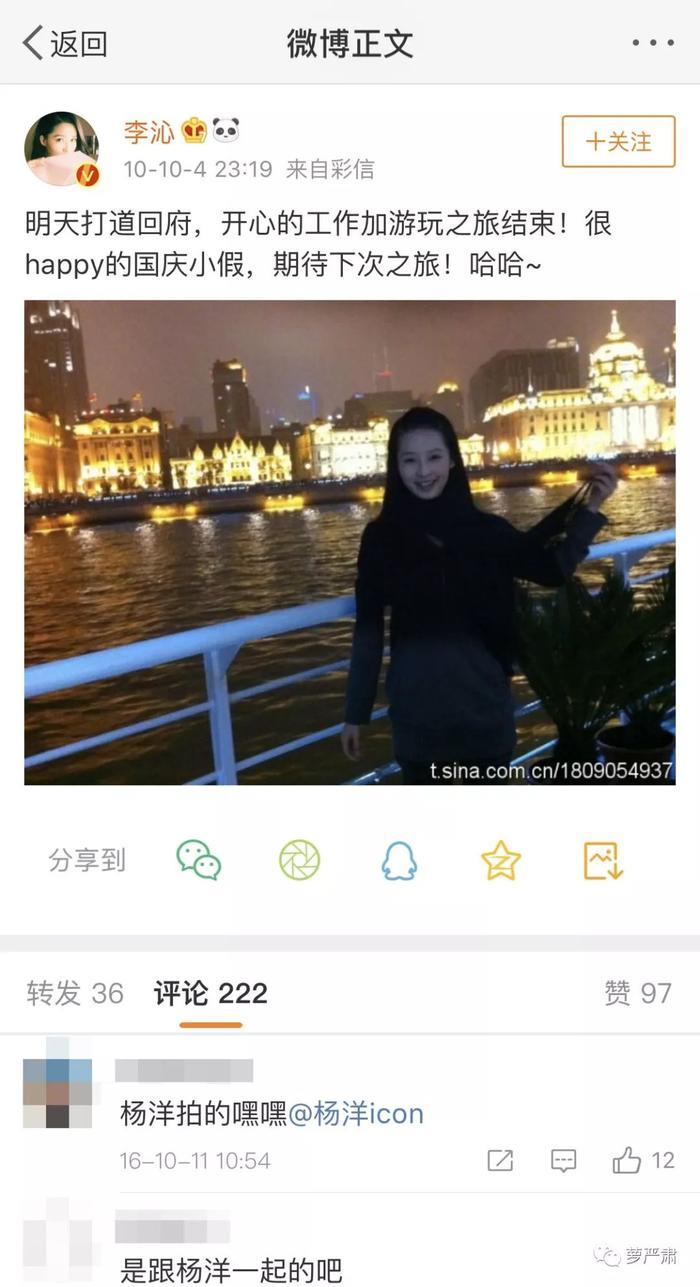
Task: Open the @杨洋icon mention link
Action: [x=356, y=1114]
